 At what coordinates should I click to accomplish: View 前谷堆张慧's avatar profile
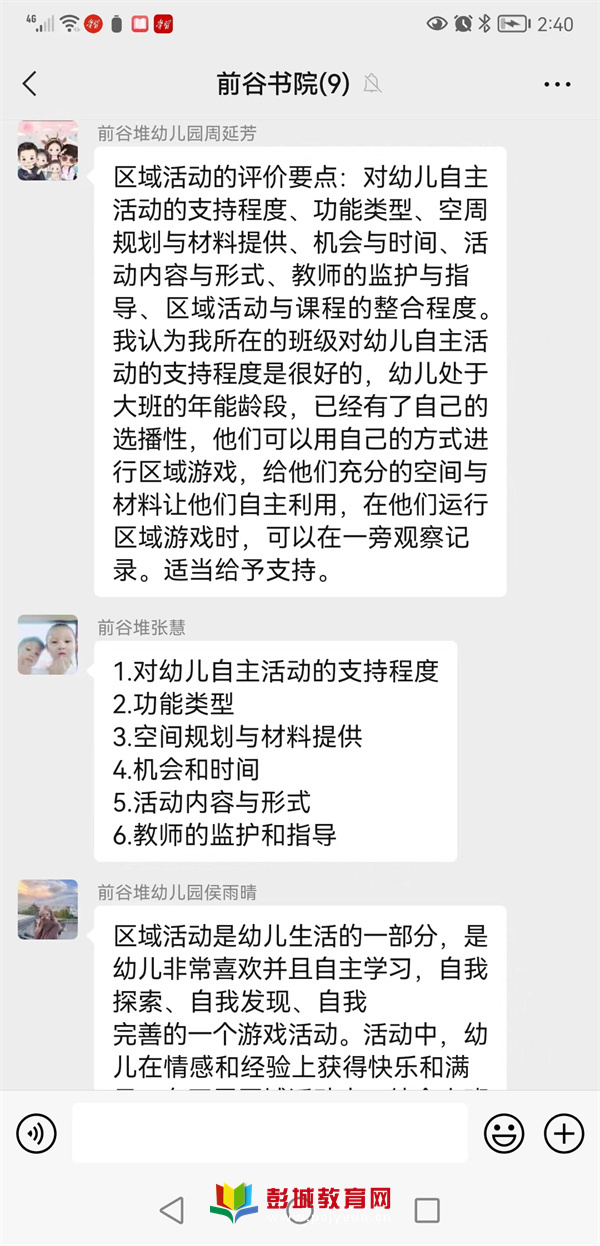coord(47,645)
